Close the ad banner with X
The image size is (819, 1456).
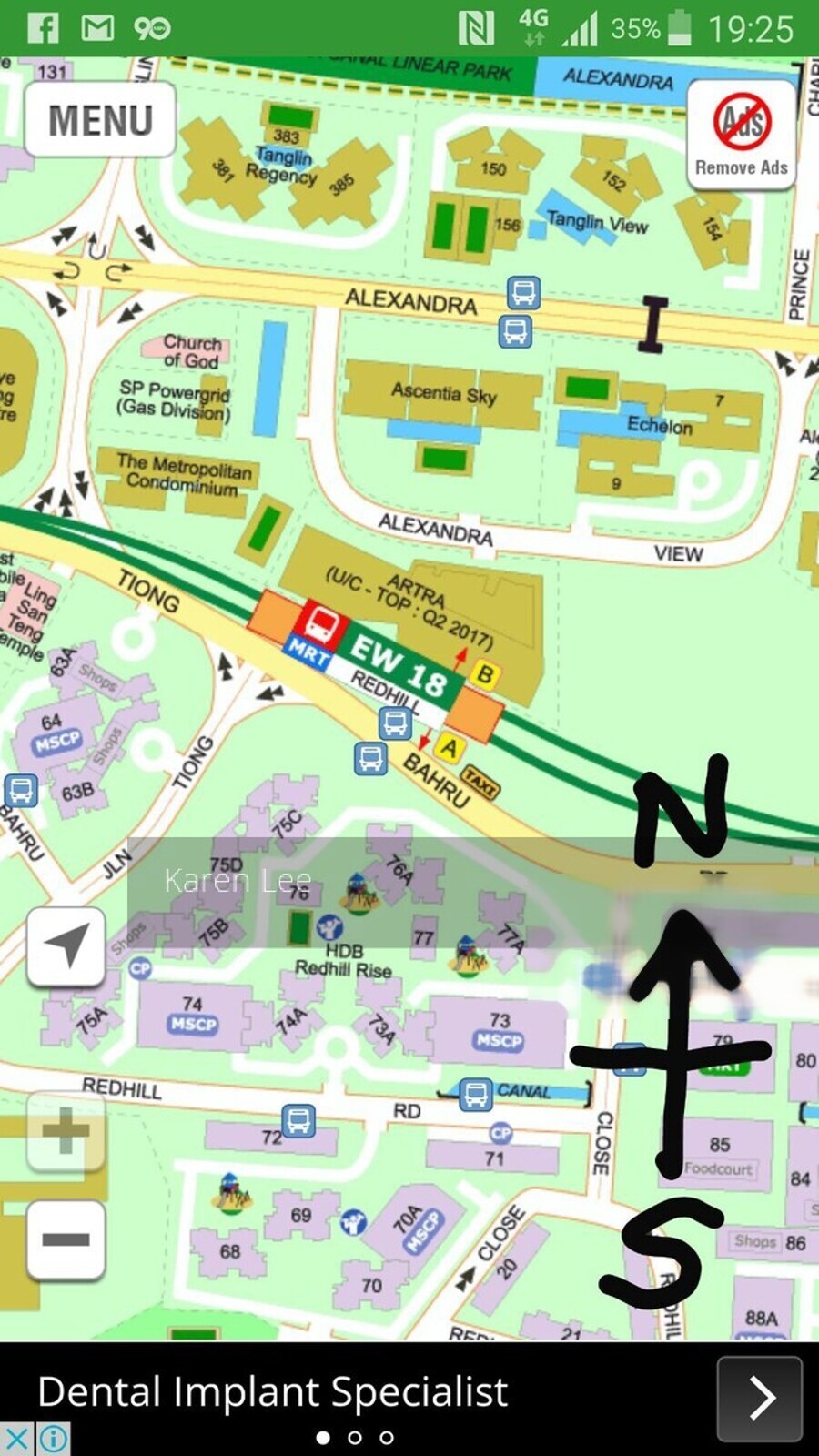[x=16, y=1439]
